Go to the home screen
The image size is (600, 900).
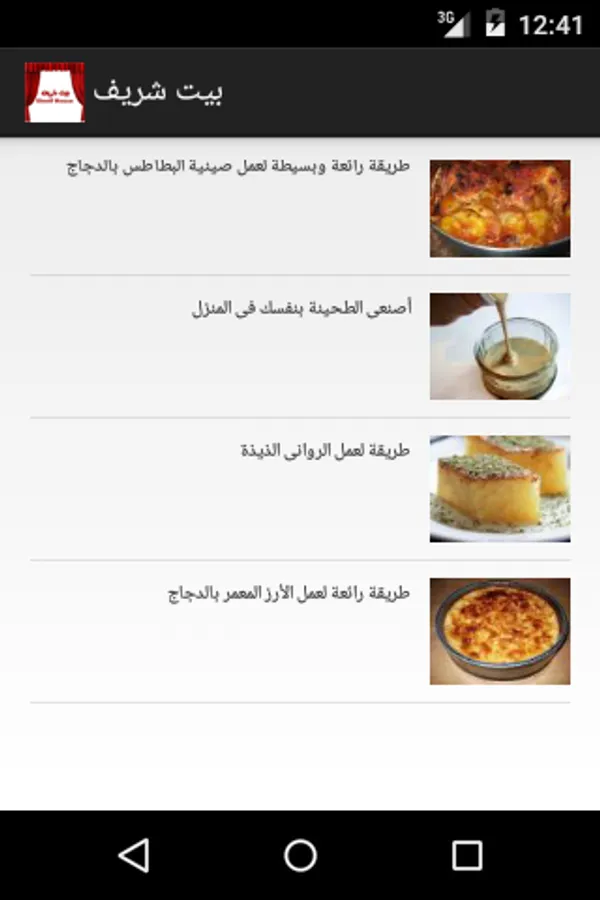coord(300,855)
